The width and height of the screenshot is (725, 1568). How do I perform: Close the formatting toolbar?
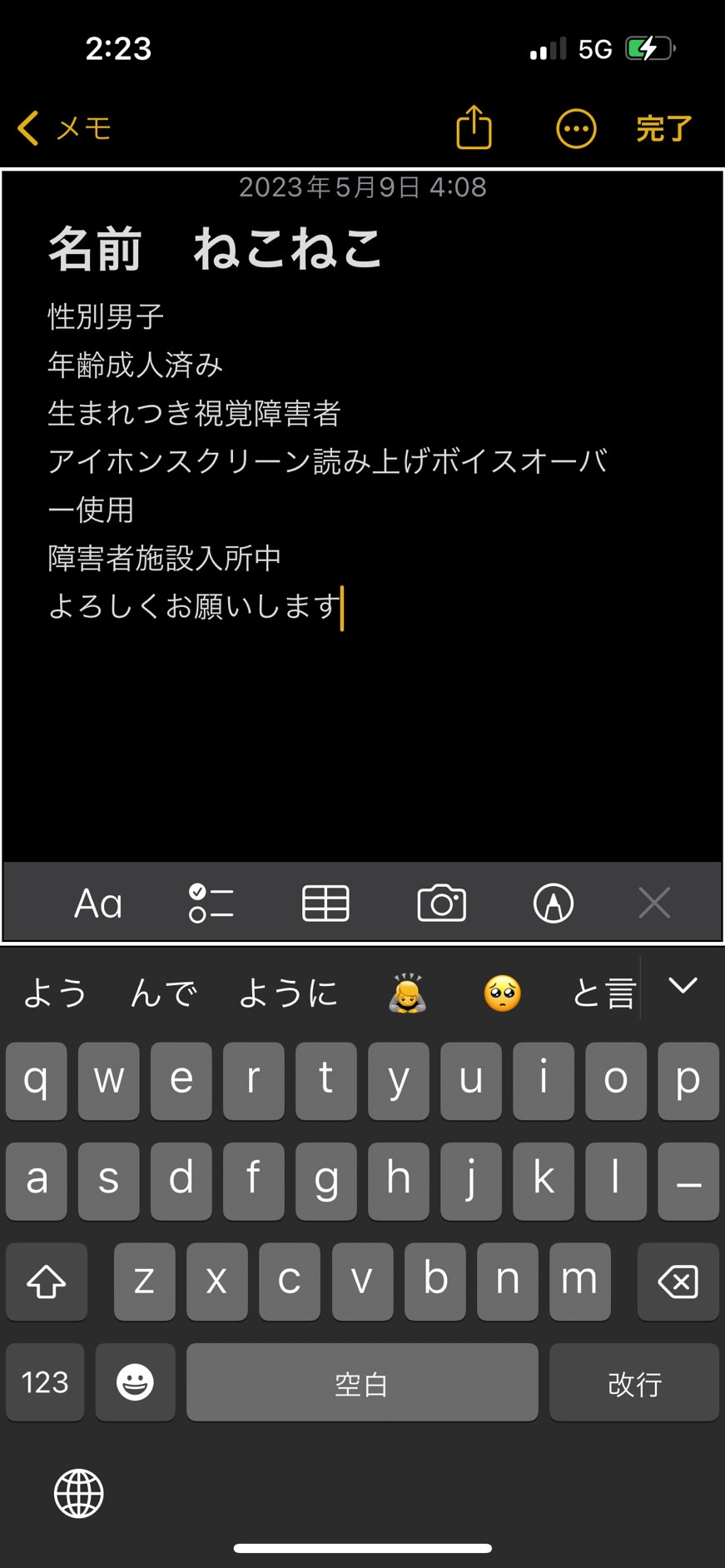point(654,903)
